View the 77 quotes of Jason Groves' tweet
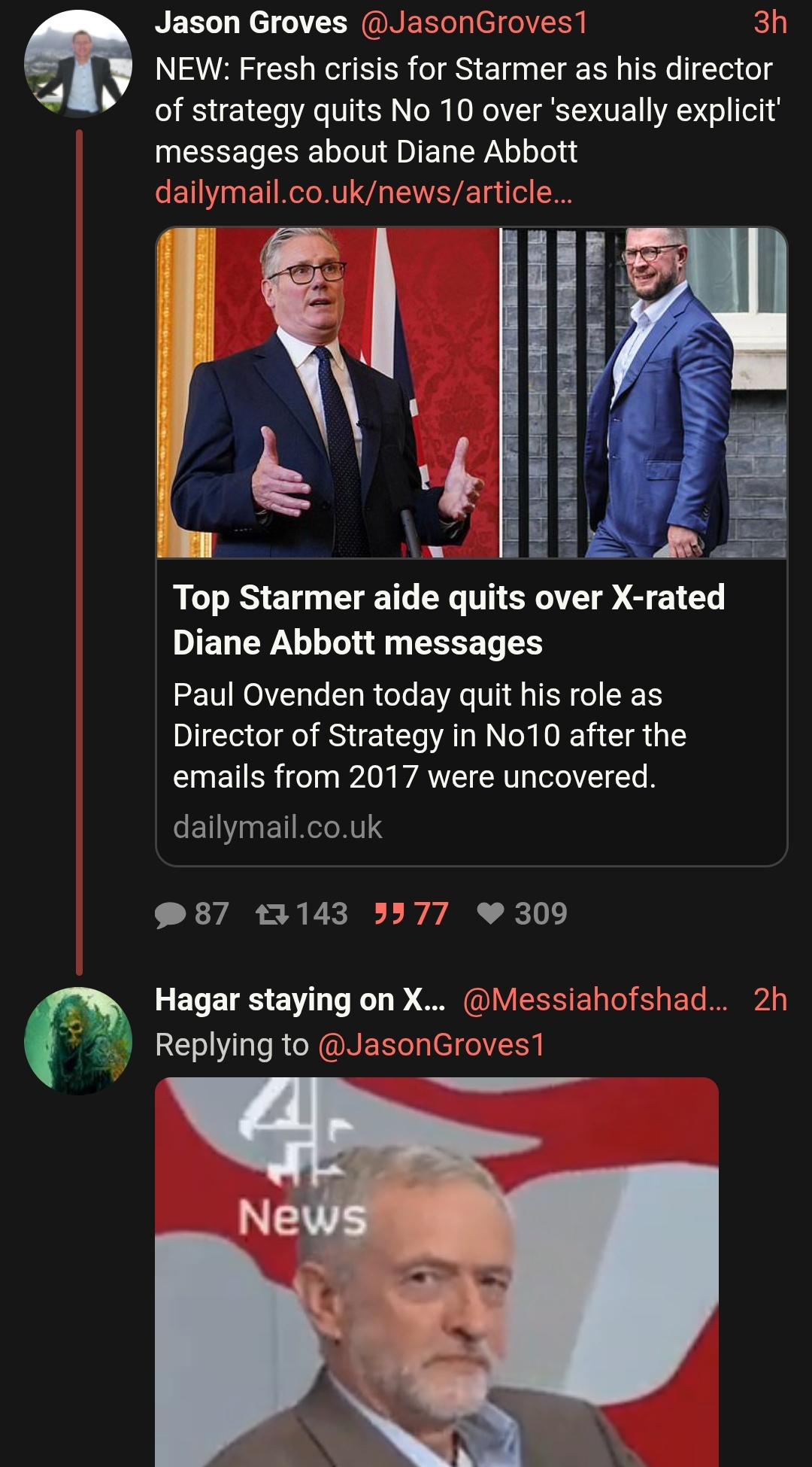This screenshot has width=812, height=1467. [x=411, y=913]
